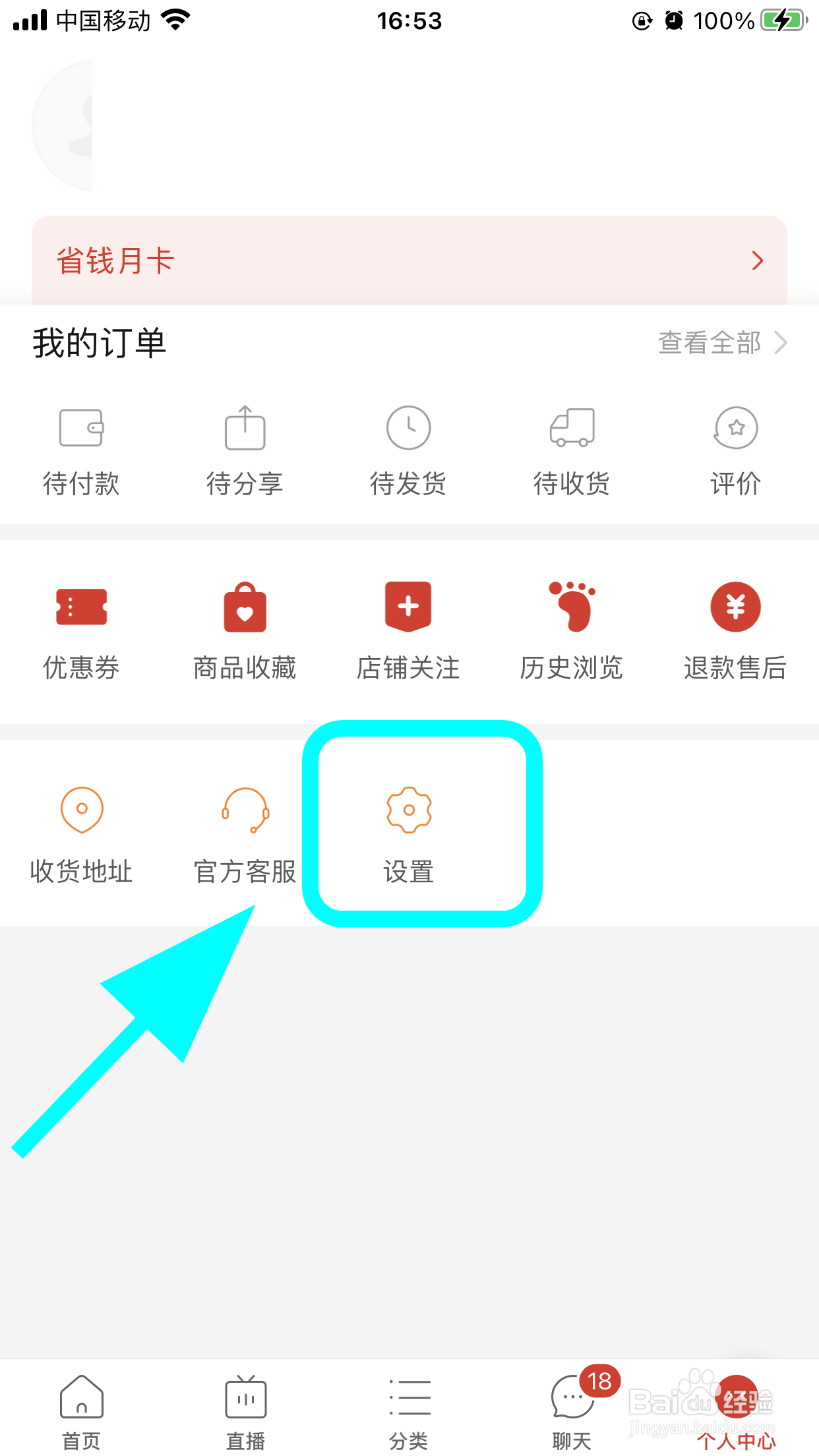
Task: Open 商品收藏 favorite products
Action: tap(244, 633)
